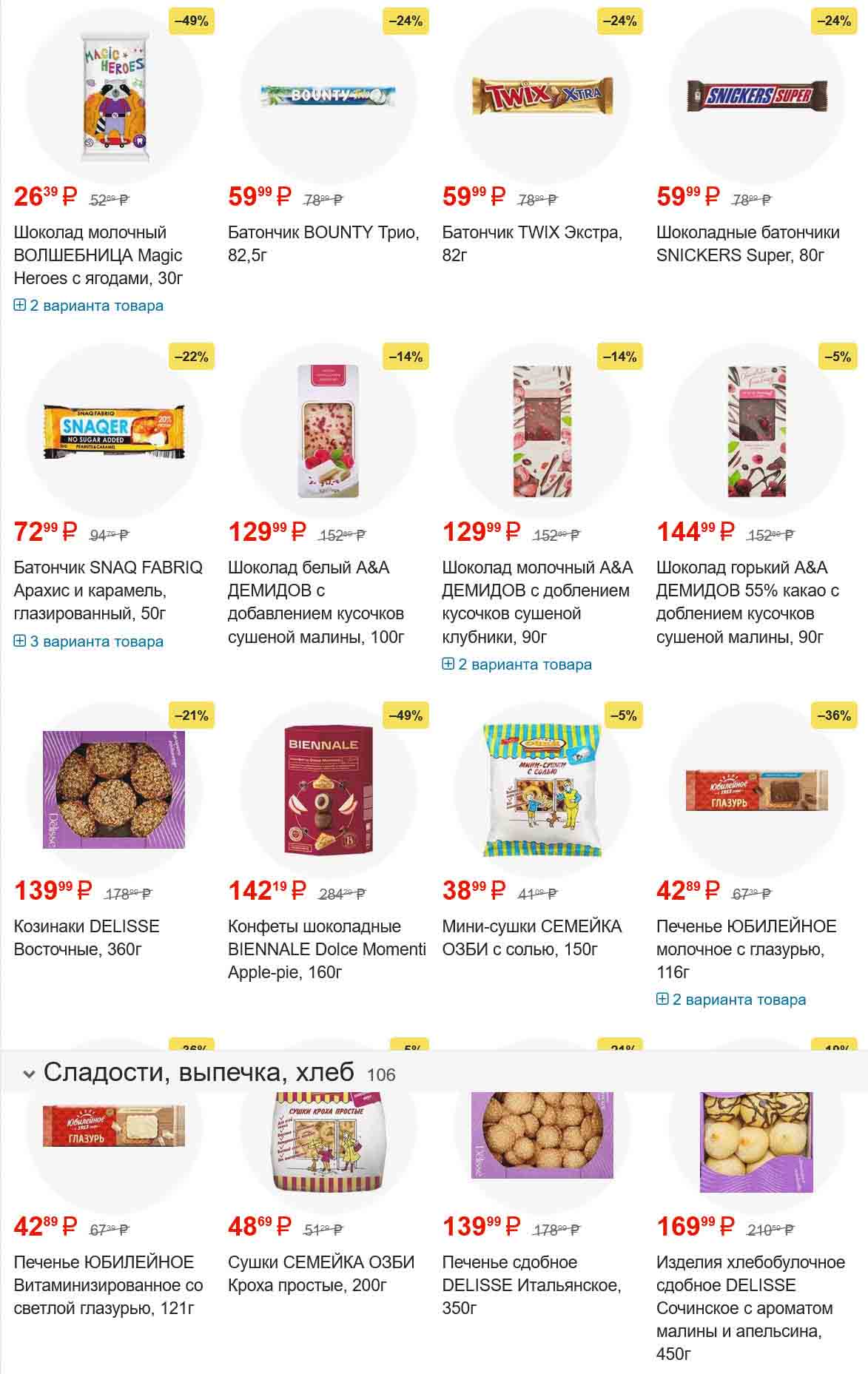The width and height of the screenshot is (868, 1374).
Task: Expand 2 variants under Magic Heroes chocolate
Action: coord(89,306)
